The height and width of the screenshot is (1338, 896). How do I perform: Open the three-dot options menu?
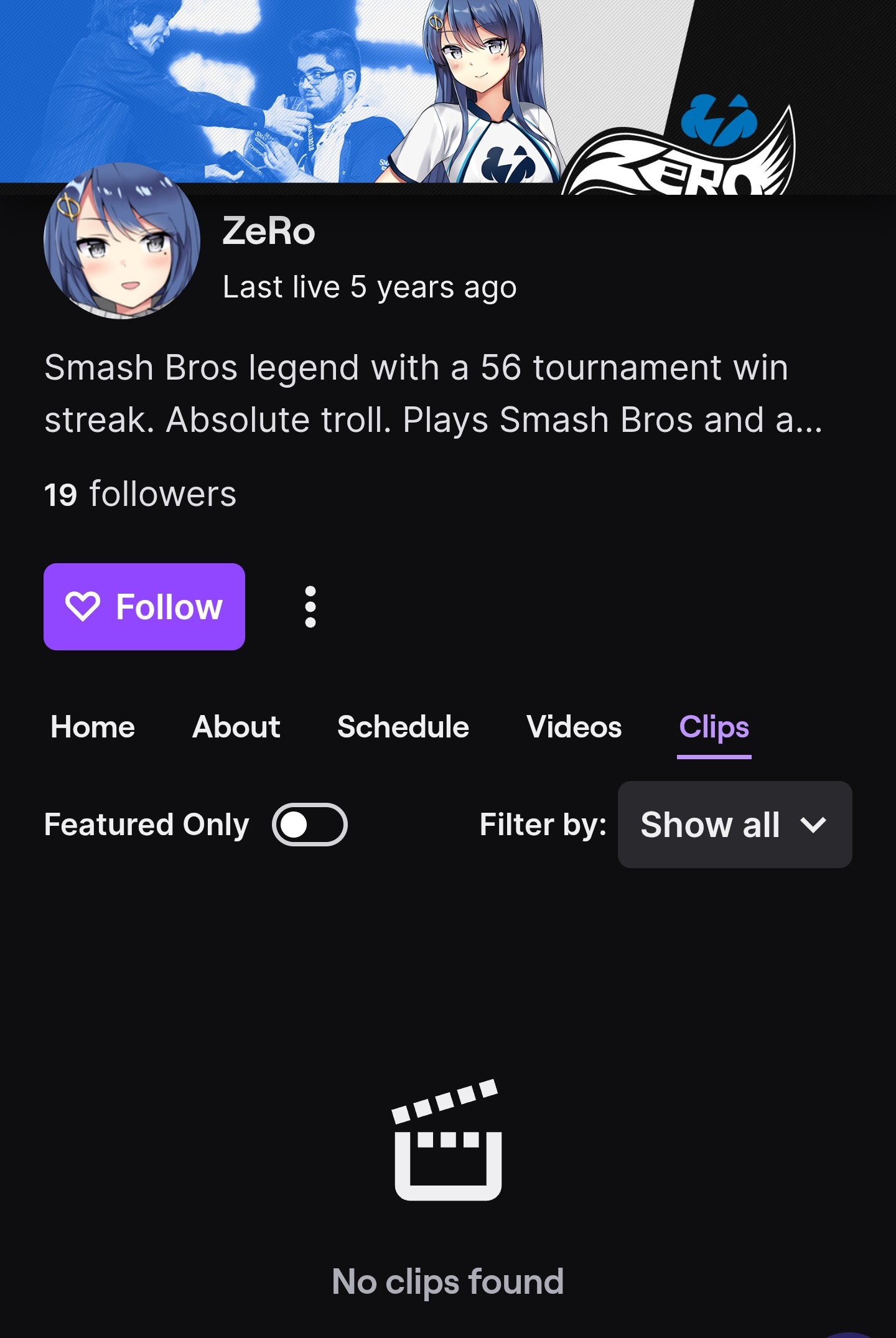pyautogui.click(x=310, y=607)
